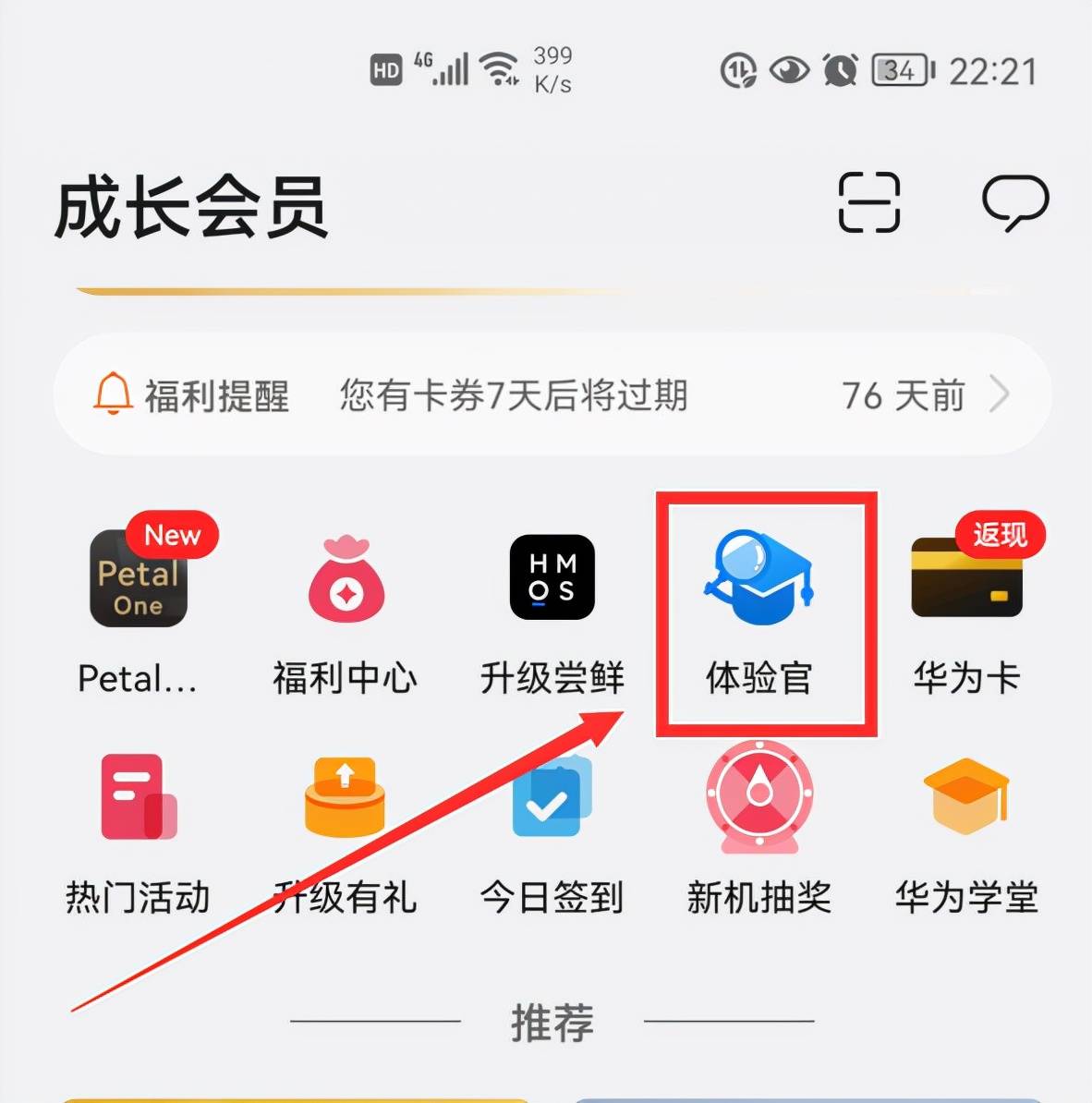The height and width of the screenshot is (1103, 1092).
Task: Open 华为卡
Action: tap(966, 578)
